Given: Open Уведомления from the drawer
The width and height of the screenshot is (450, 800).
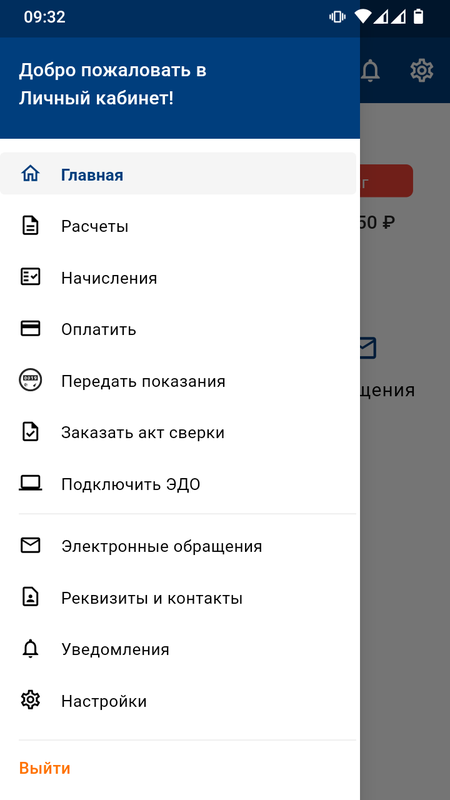Looking at the screenshot, I should tap(178, 649).
